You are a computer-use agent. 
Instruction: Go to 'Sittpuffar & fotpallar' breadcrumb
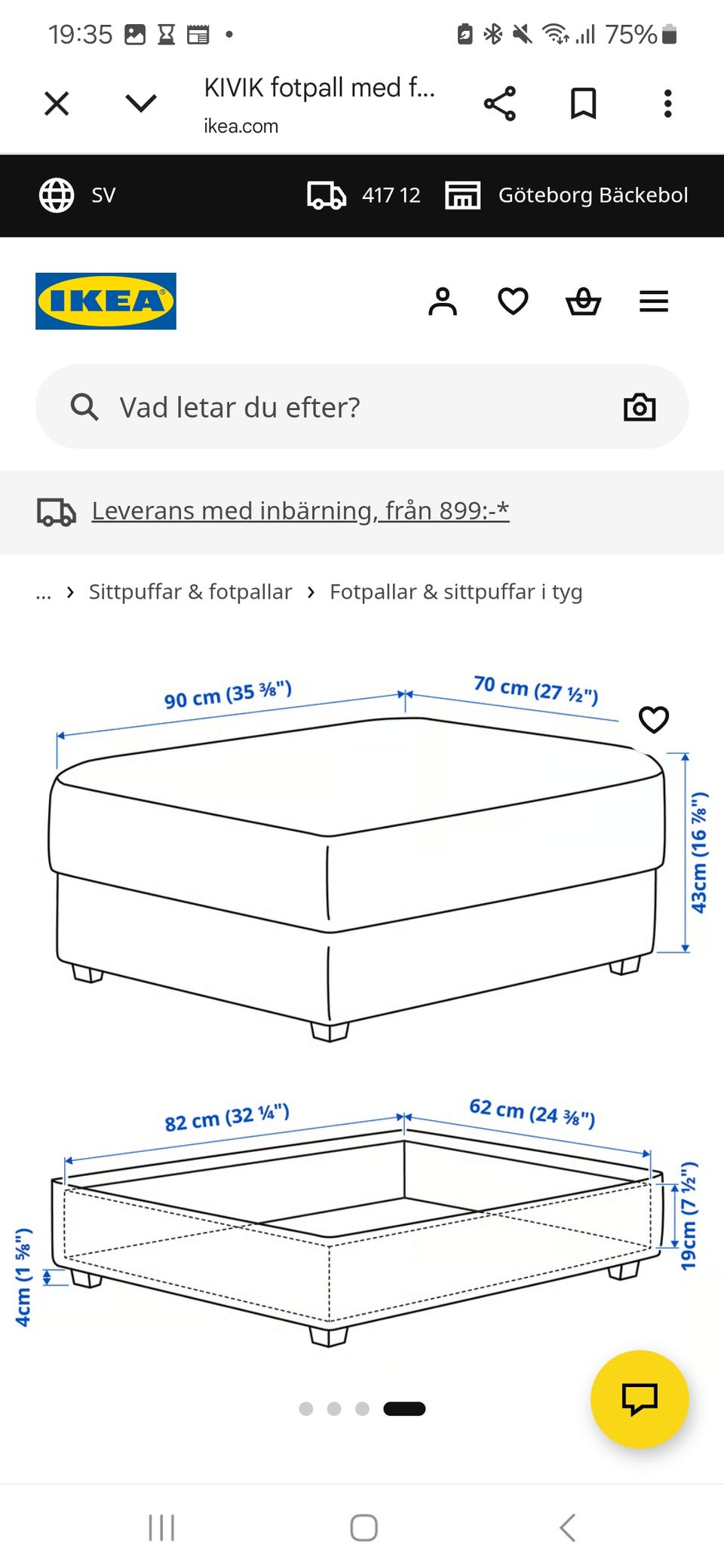190,592
